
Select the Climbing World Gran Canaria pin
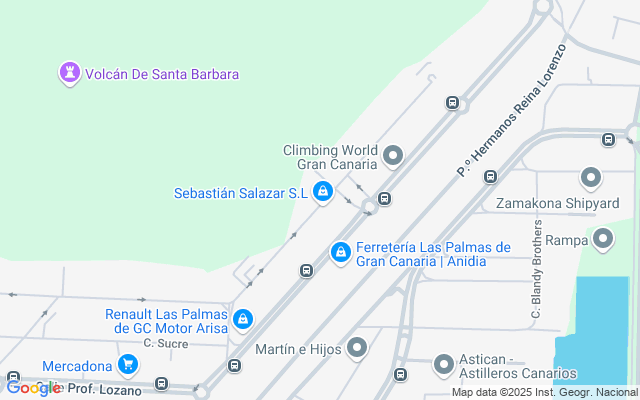[393, 157]
